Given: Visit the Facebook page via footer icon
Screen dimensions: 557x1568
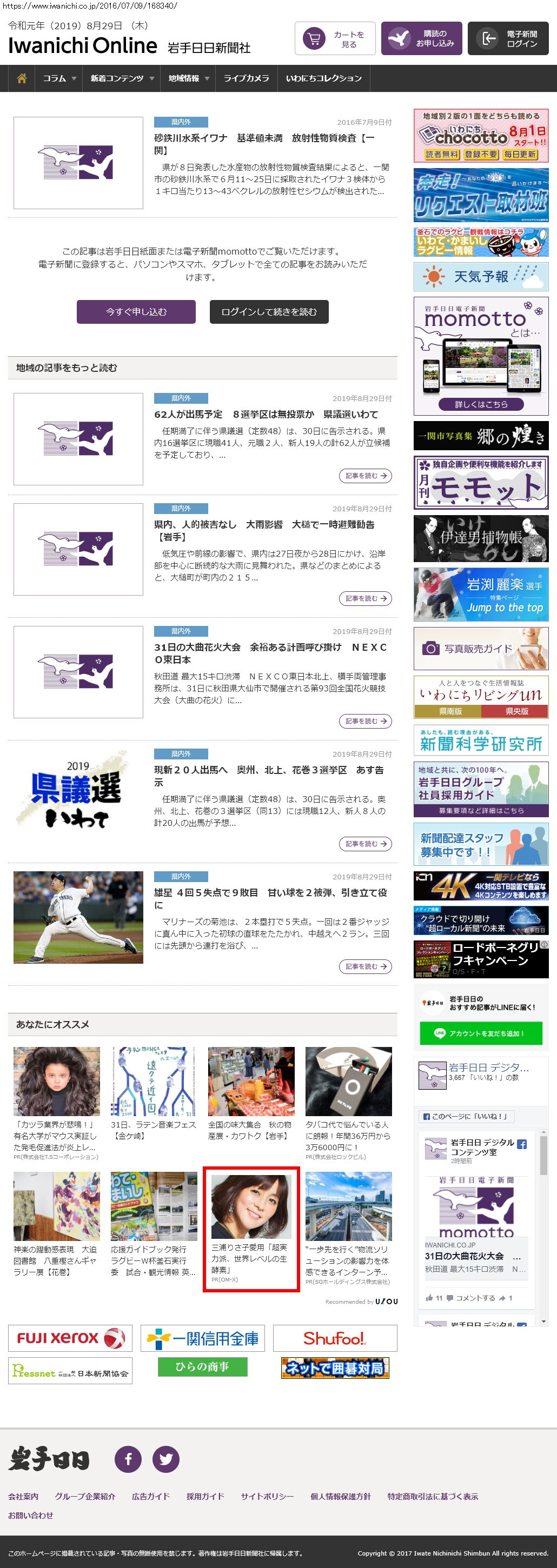Looking at the screenshot, I should (x=128, y=1459).
